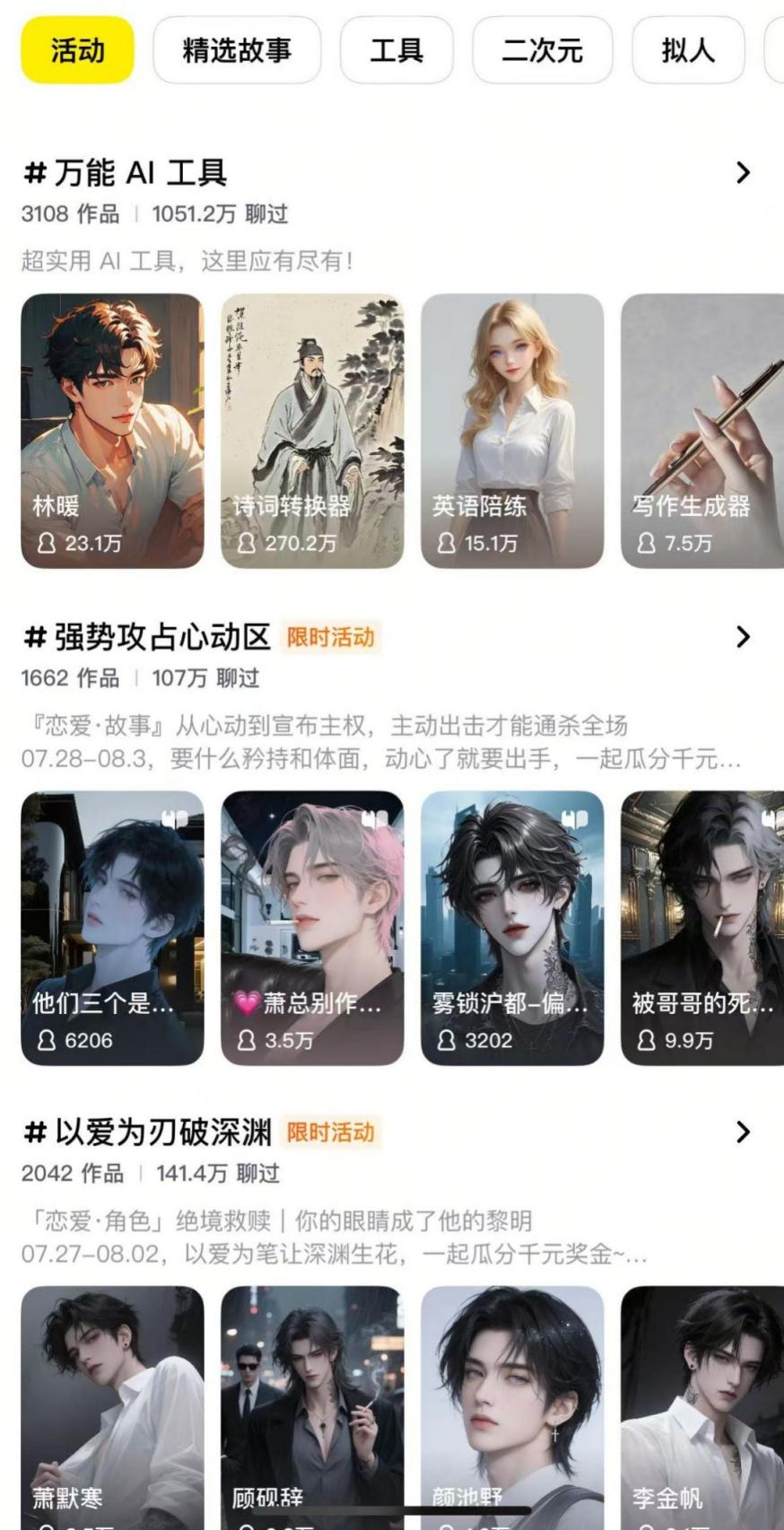Expand the 以爱为刃破深渊 section

(743, 1133)
